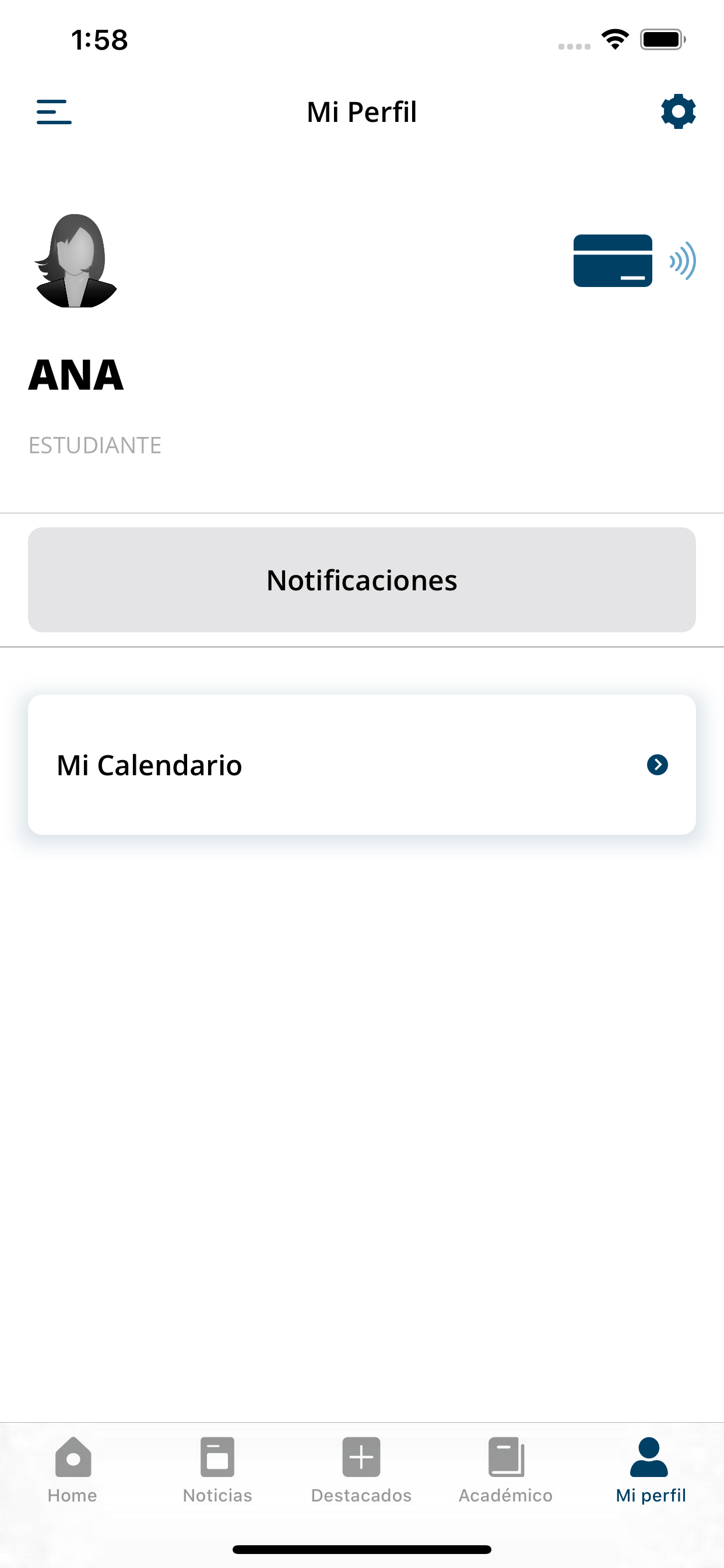
Task: Go to the Home tab
Action: click(x=72, y=1470)
